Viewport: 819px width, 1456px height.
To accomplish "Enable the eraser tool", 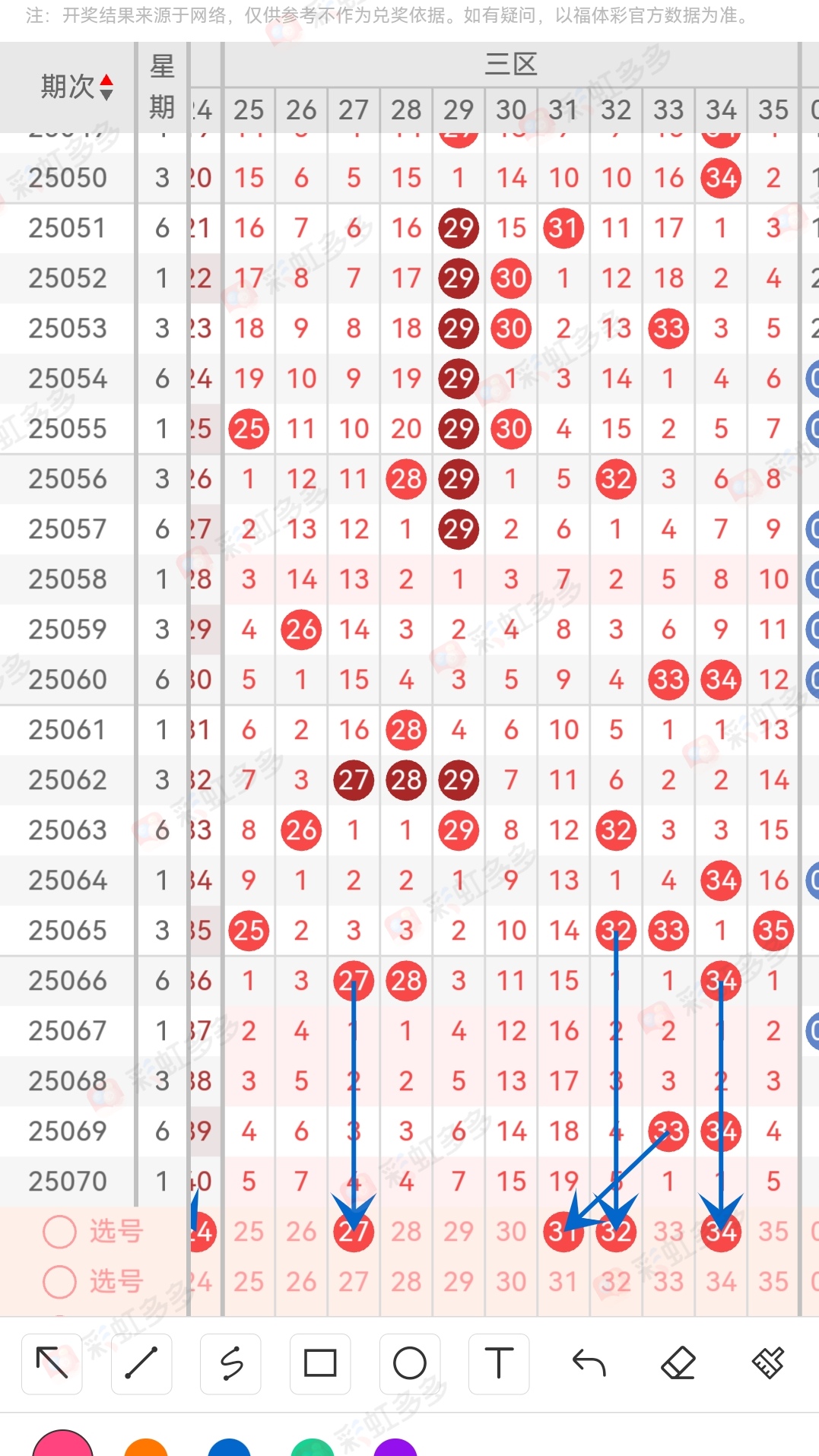I will coord(678,1363).
